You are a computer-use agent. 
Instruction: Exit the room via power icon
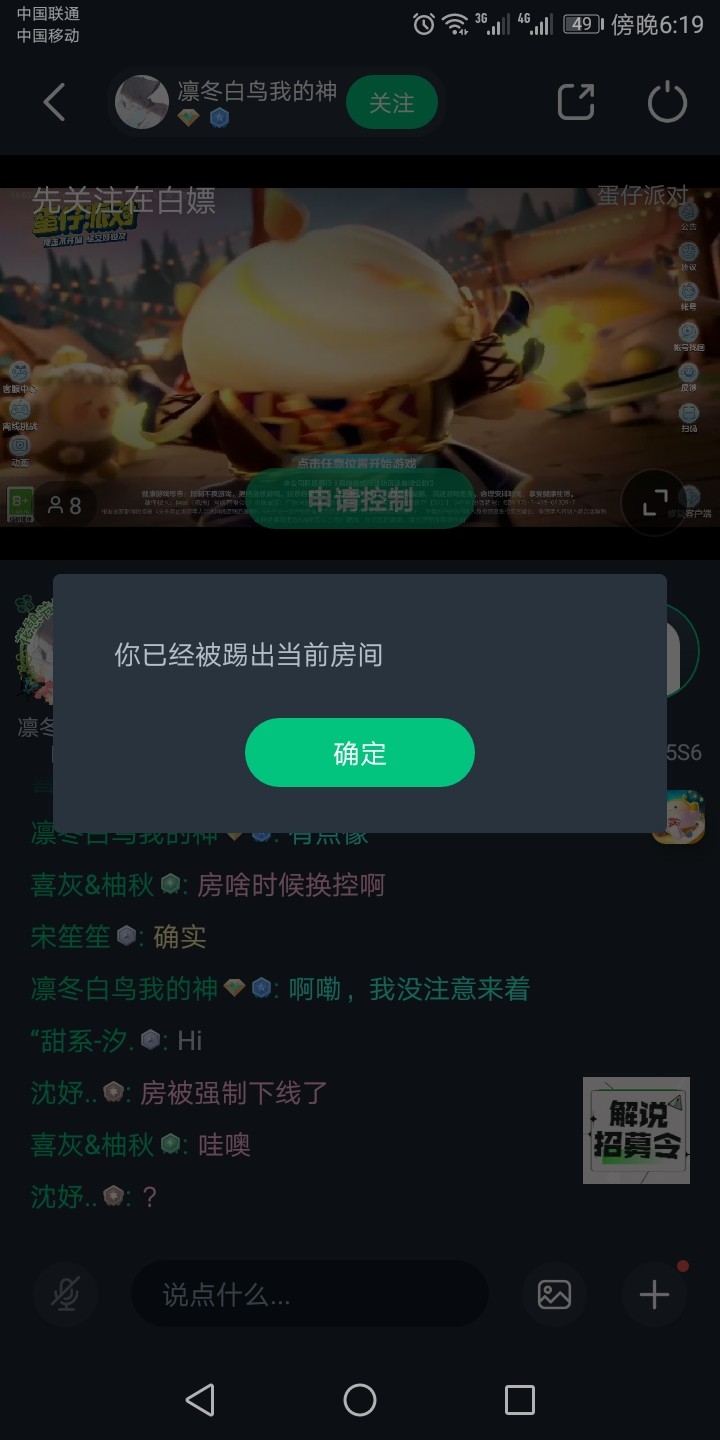(x=667, y=102)
